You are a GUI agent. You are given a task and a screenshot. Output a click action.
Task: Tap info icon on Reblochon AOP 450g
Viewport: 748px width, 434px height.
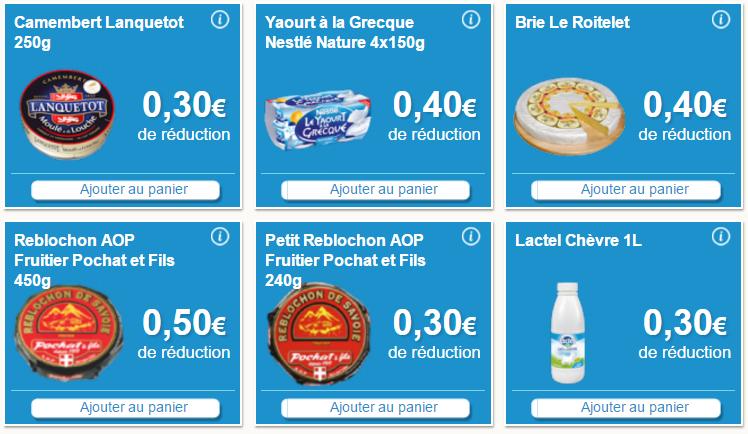[x=221, y=237]
